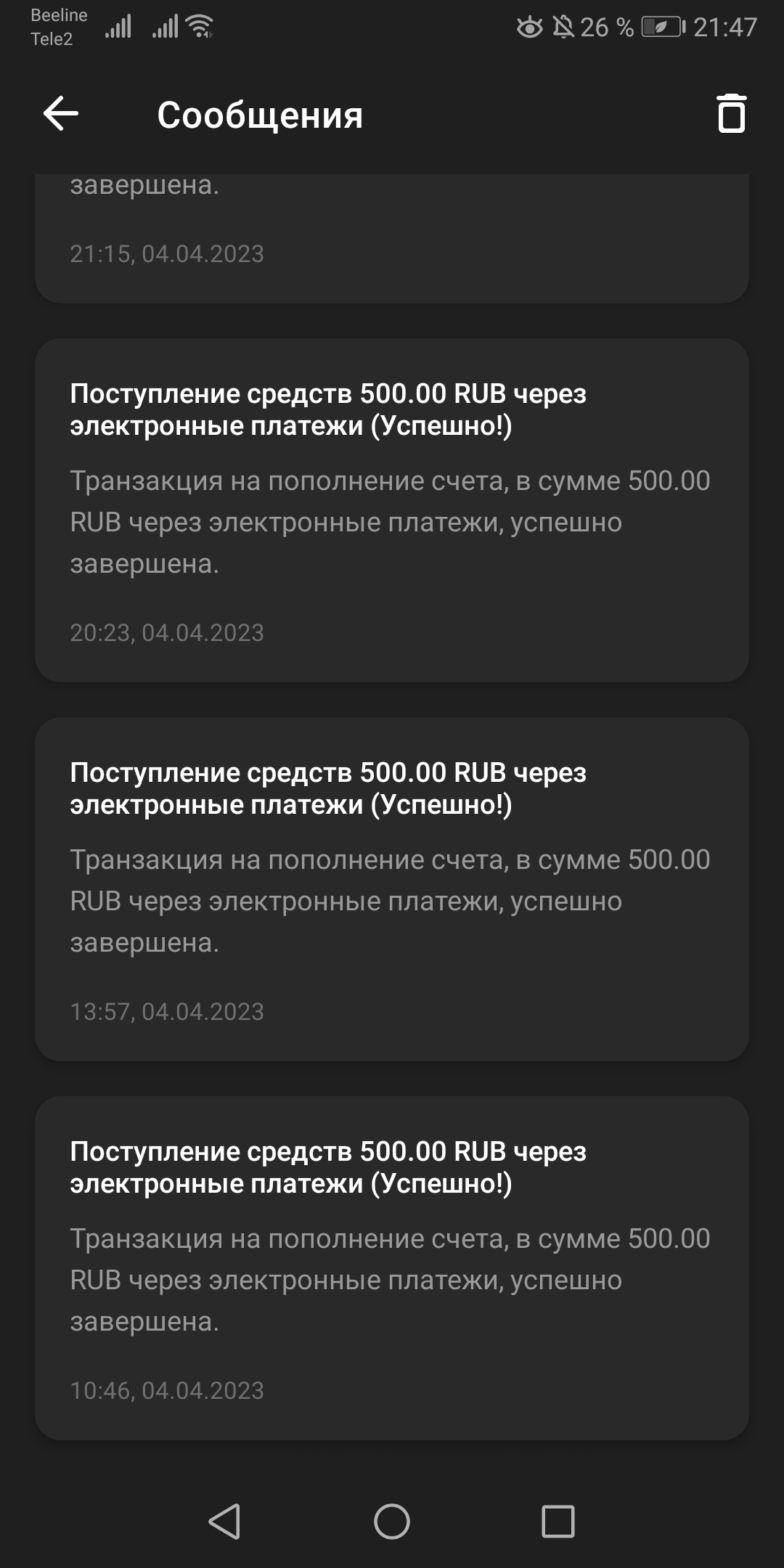Screen dimensions: 784x1568
Task: Go back from the Сообщения screen
Action: [x=61, y=114]
